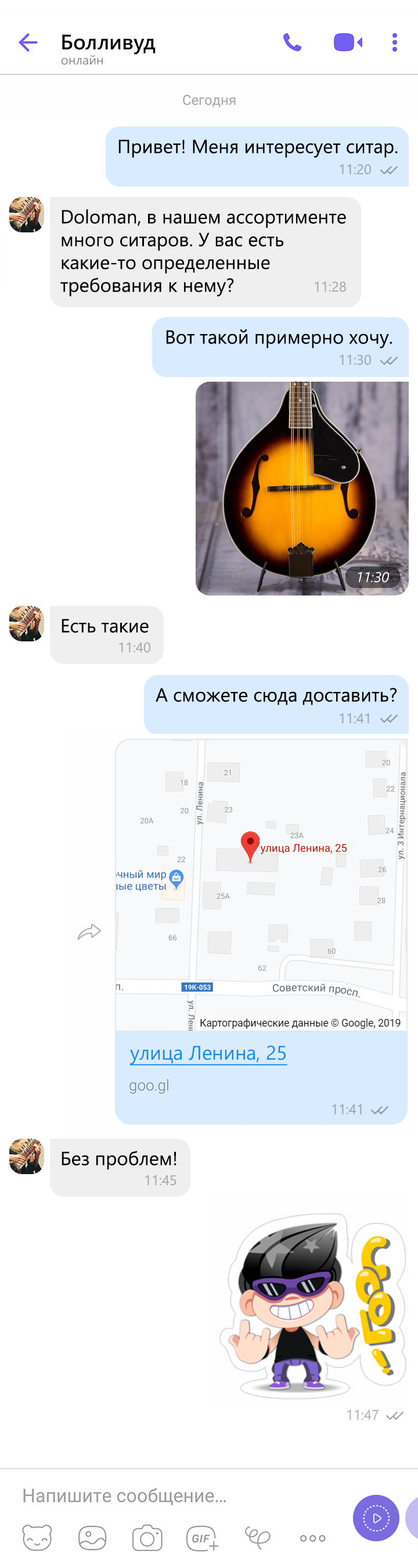Open the GIF creator
Viewport: 418px width, 1568px height.
coord(202,1538)
